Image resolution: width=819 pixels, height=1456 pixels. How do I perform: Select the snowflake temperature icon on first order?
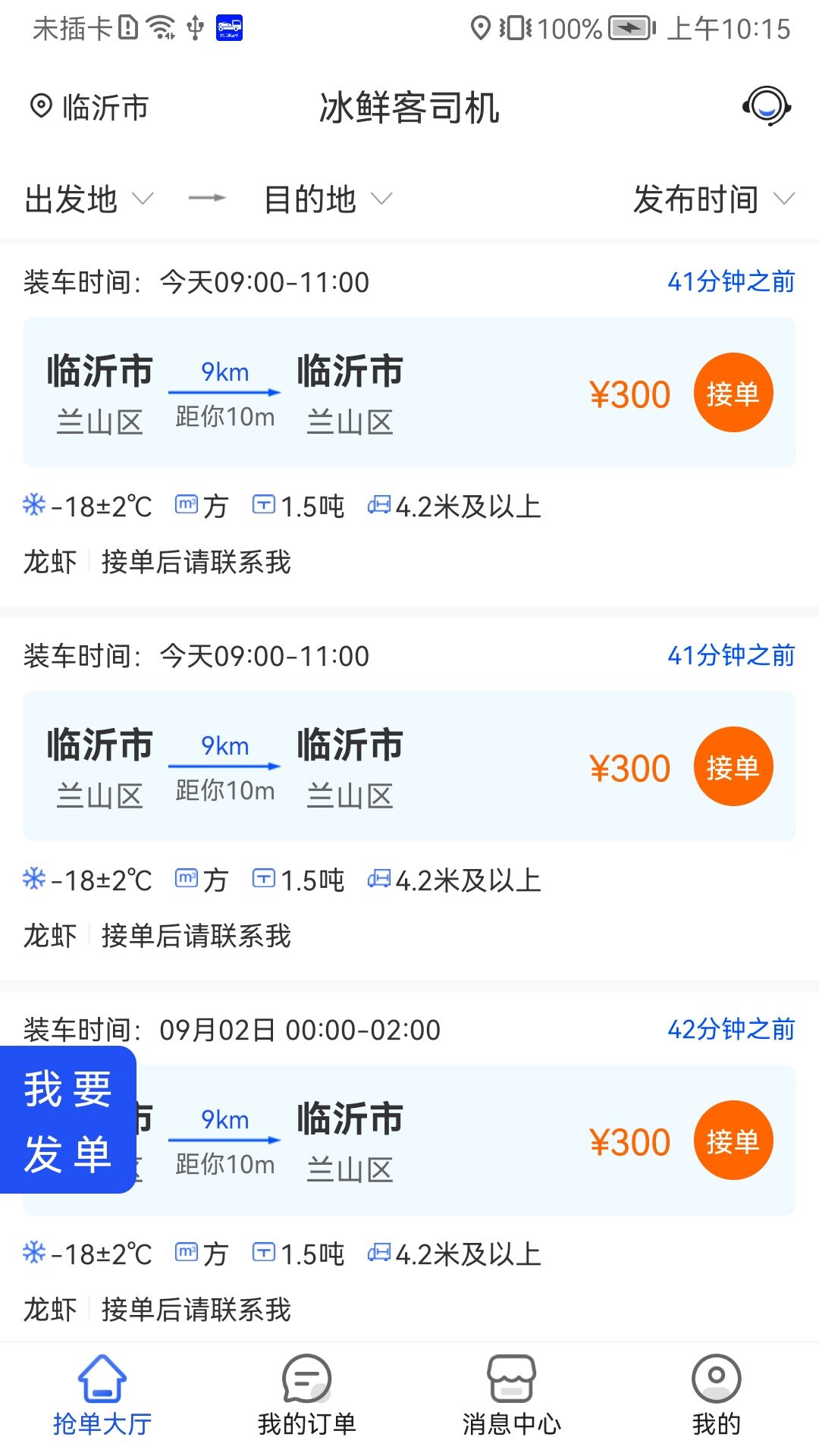point(33,504)
